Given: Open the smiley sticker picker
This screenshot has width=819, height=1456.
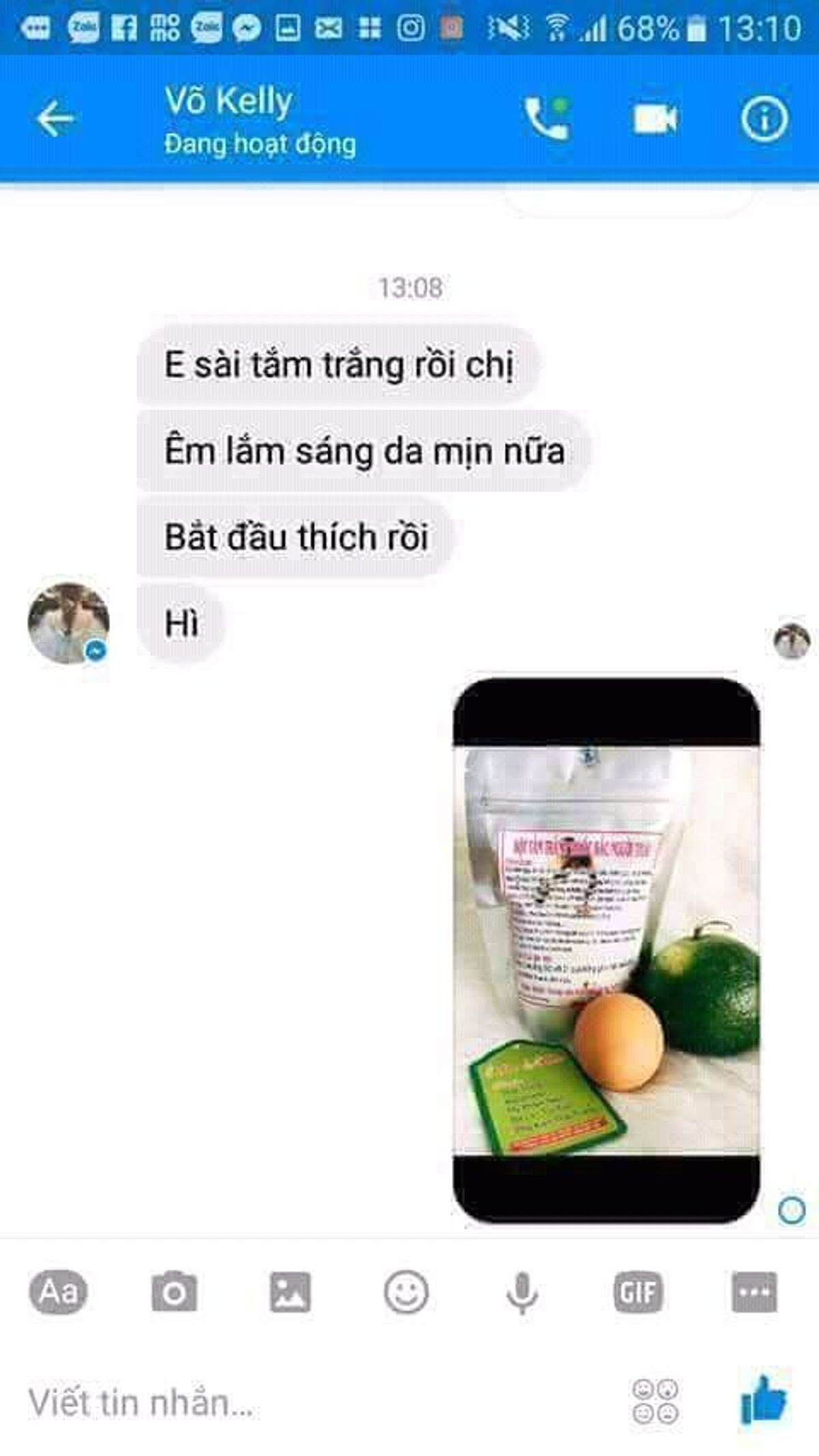Looking at the screenshot, I should (x=406, y=1291).
